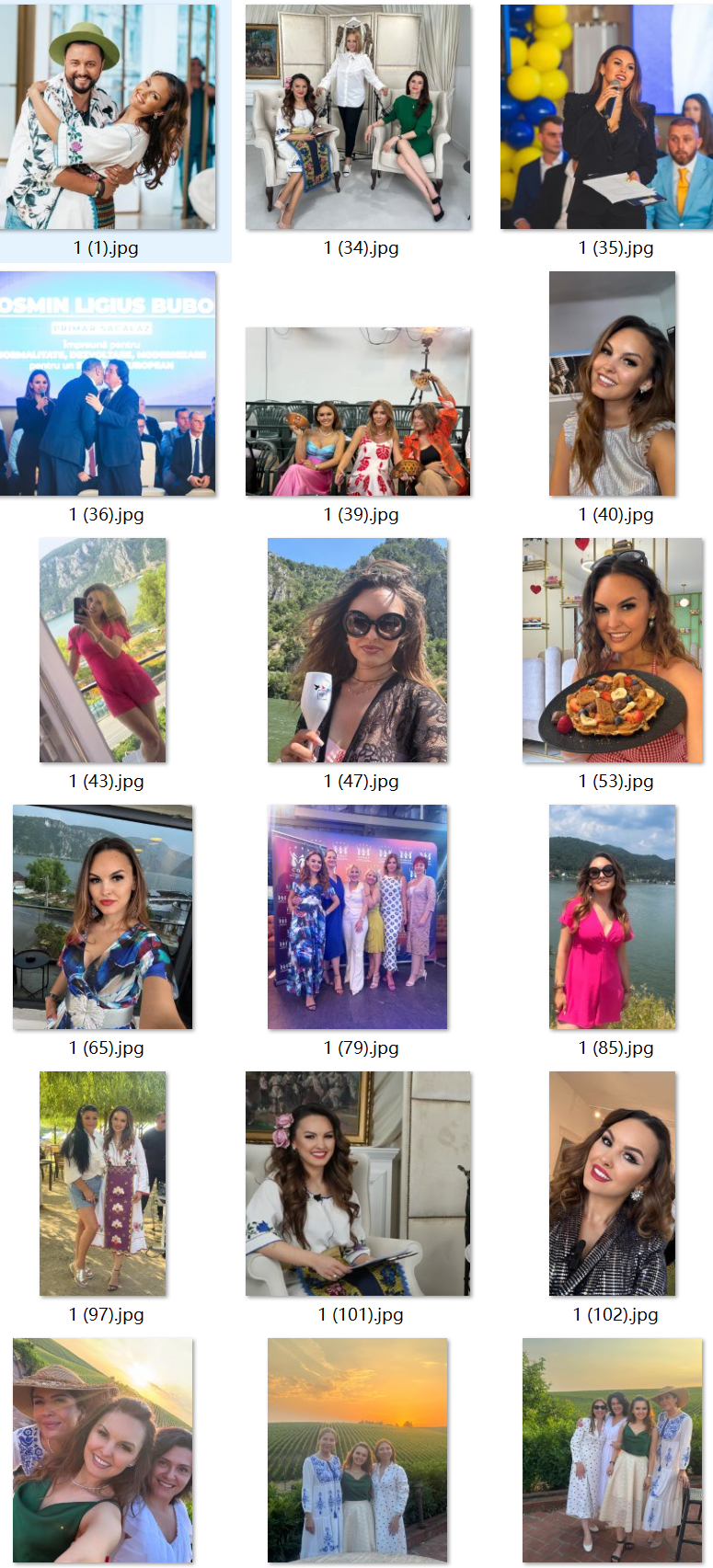Open 1 (35).jpg photo
Viewport: 713px width, 1568px height.
[606, 118]
